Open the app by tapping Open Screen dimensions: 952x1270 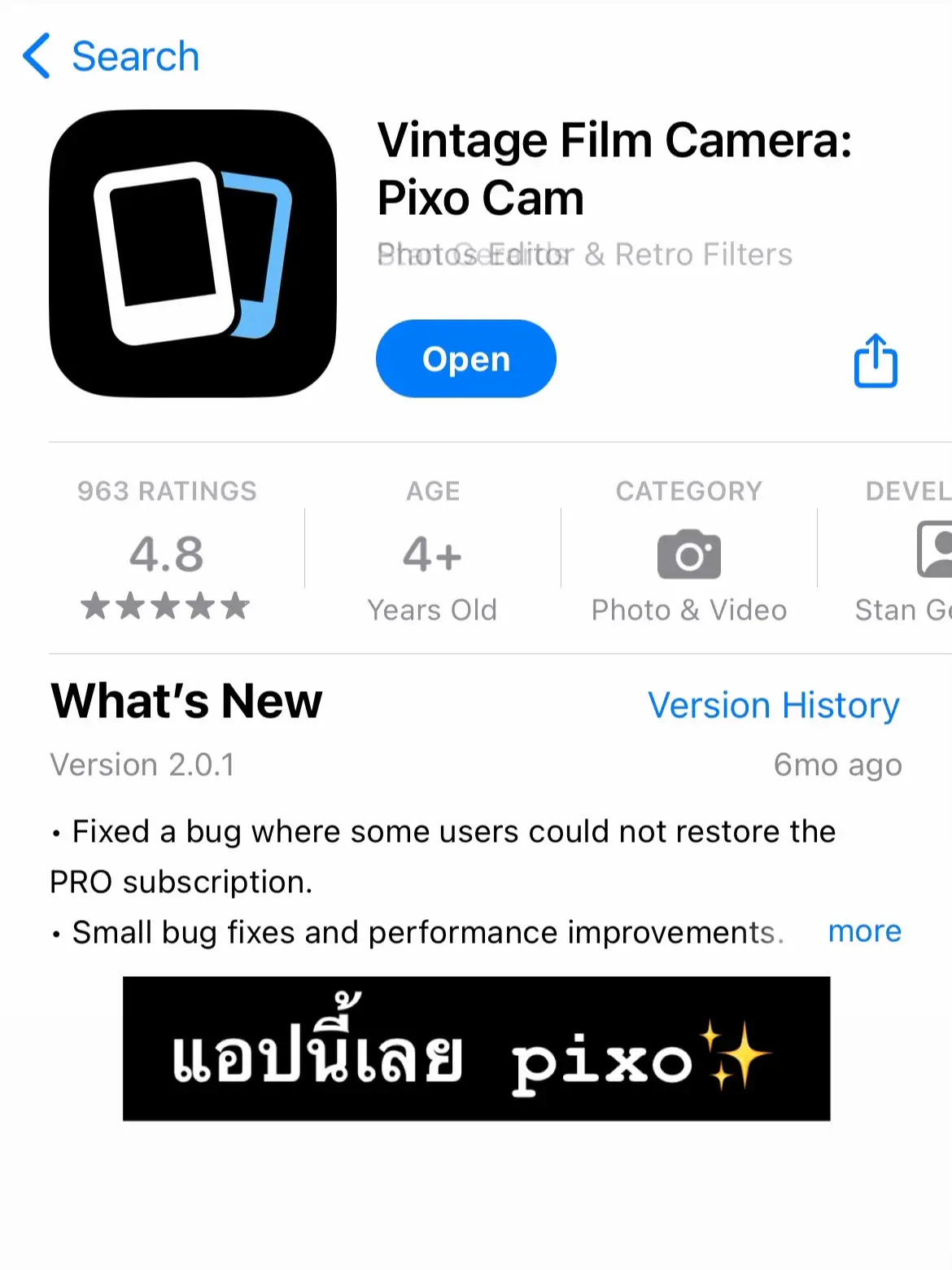coord(465,358)
